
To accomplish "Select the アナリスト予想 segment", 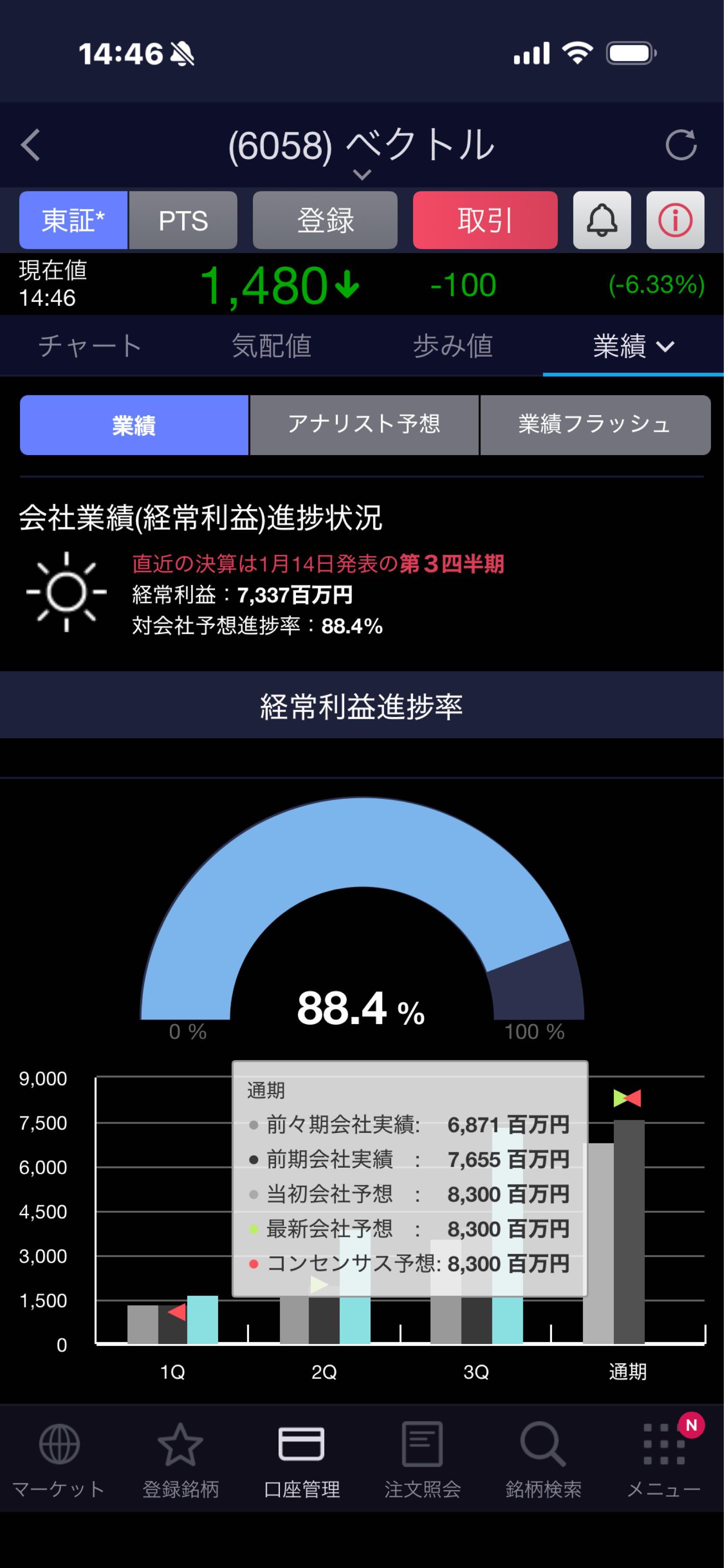I will (364, 424).
